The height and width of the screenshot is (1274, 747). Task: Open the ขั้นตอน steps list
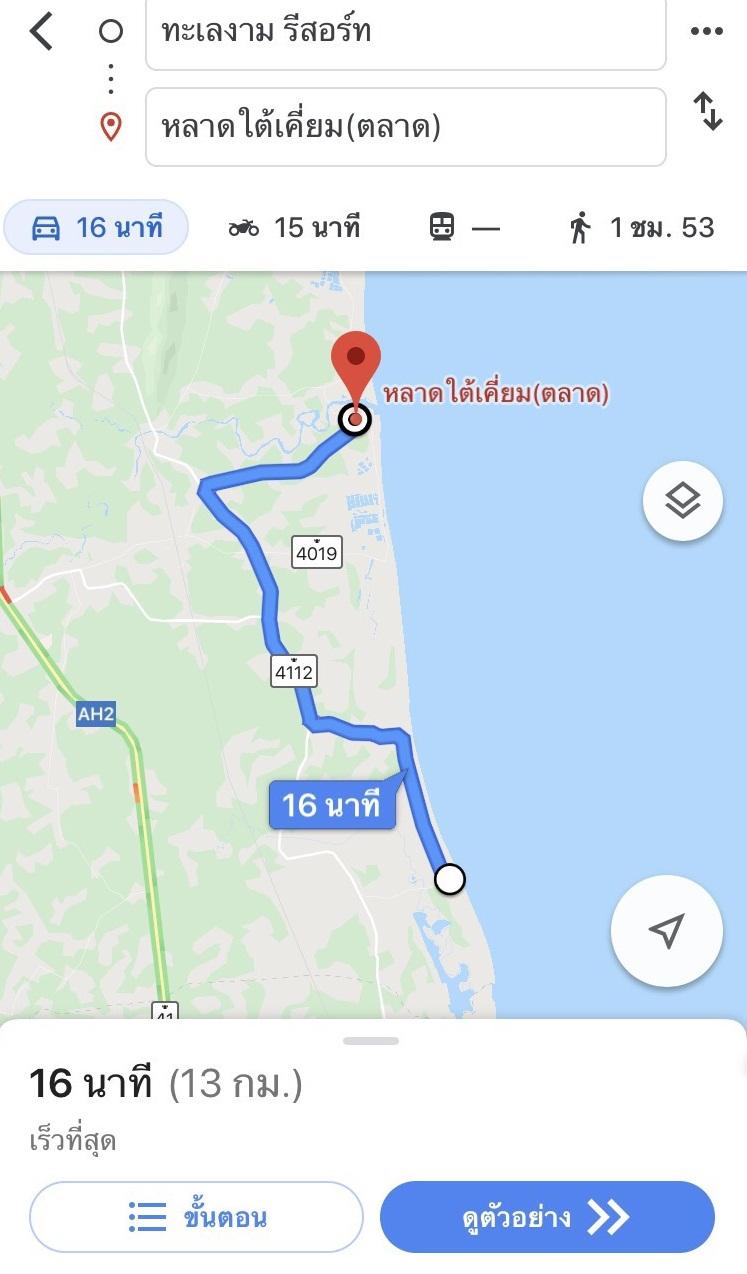click(x=196, y=1217)
